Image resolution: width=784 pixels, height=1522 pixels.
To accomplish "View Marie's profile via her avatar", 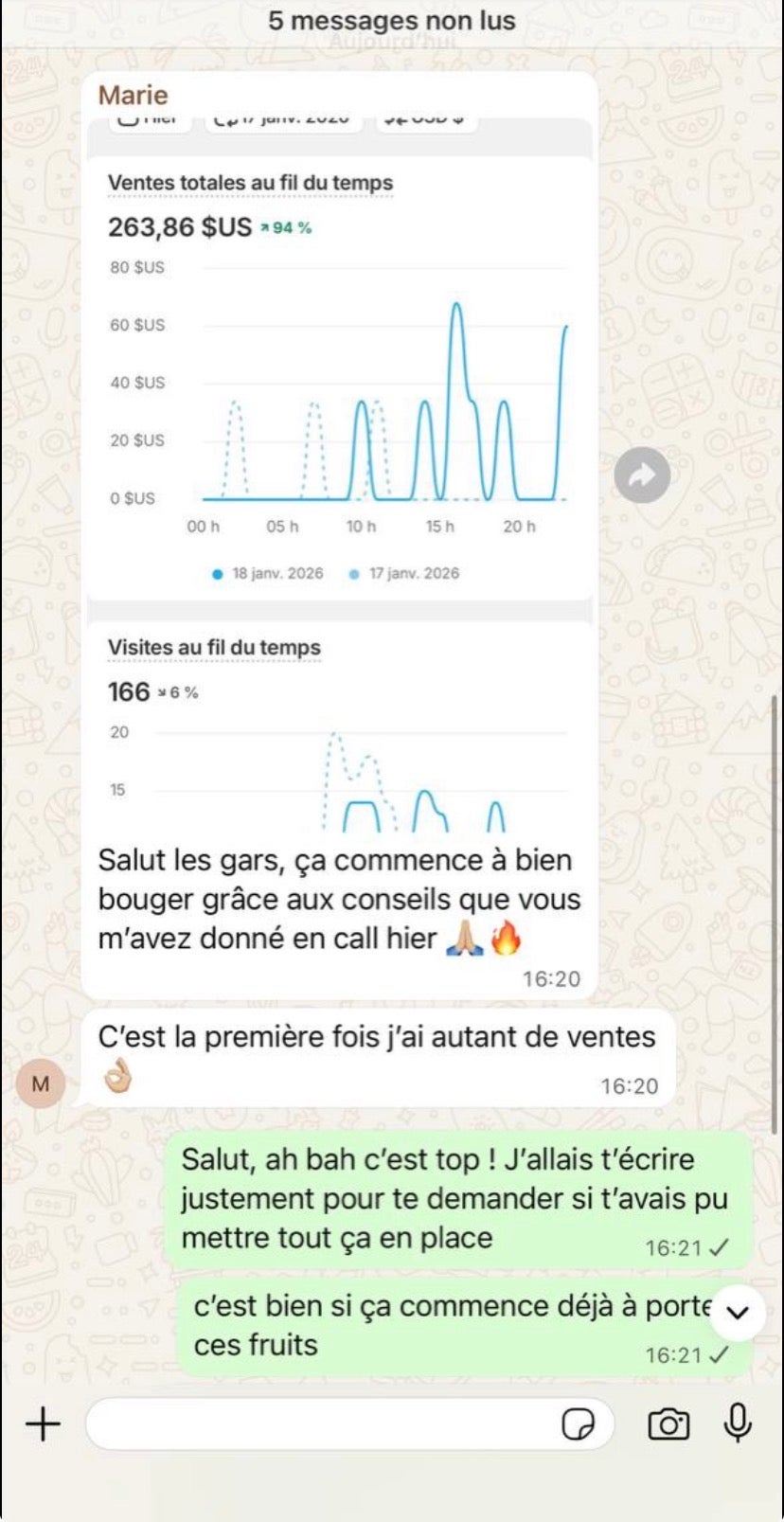I will (x=41, y=1083).
